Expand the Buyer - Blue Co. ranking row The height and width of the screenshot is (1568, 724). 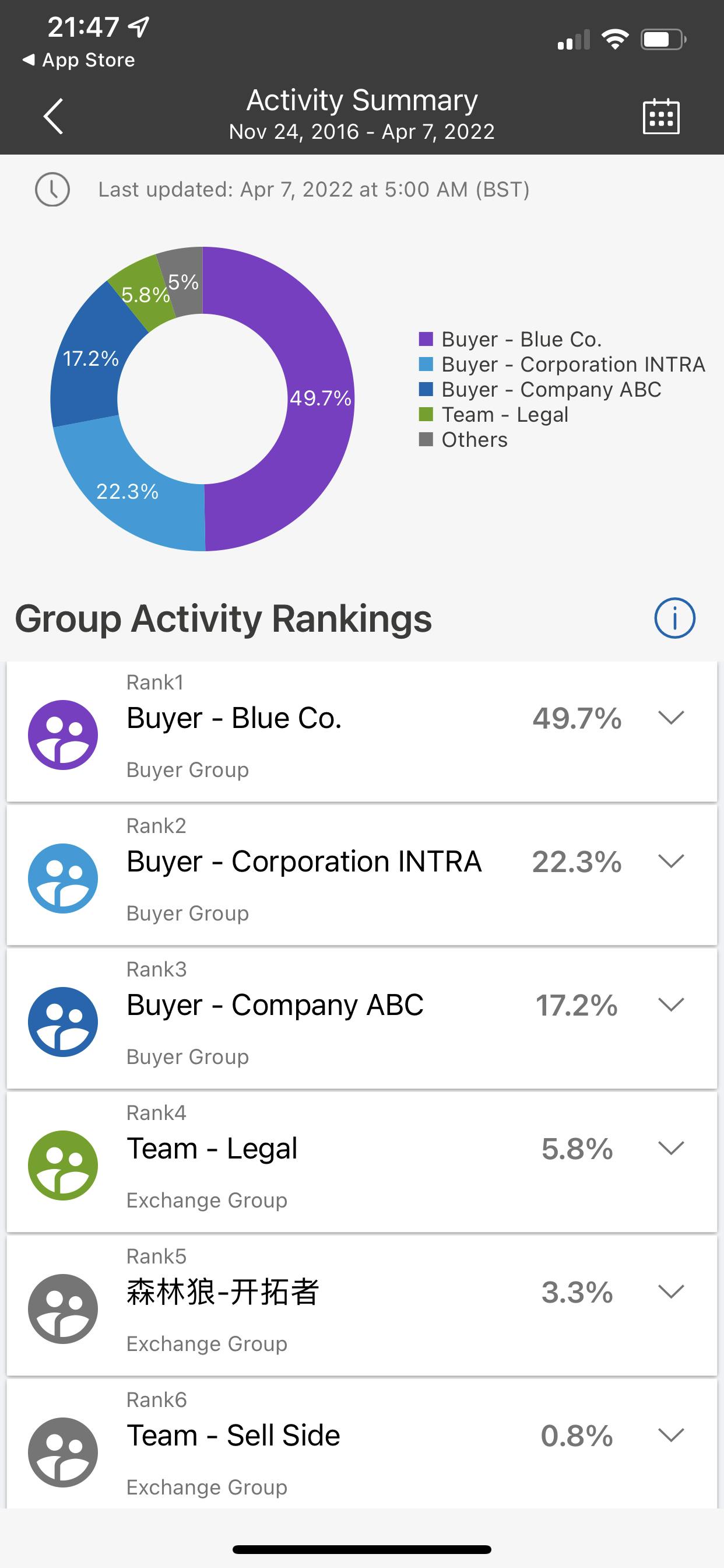point(671,718)
